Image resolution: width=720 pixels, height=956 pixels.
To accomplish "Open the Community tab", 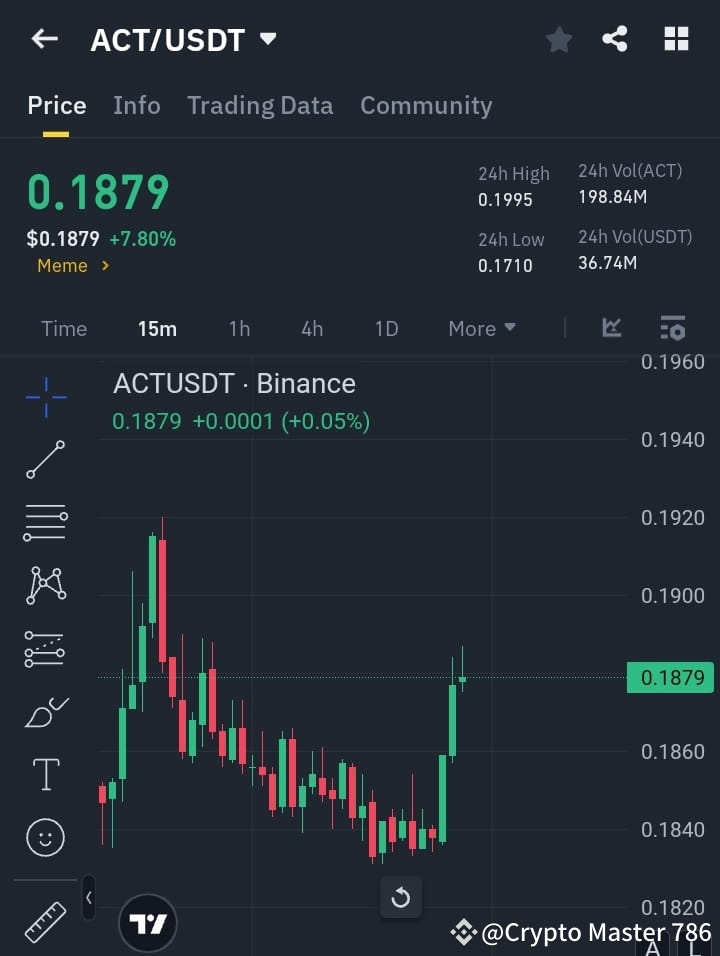I will (426, 105).
